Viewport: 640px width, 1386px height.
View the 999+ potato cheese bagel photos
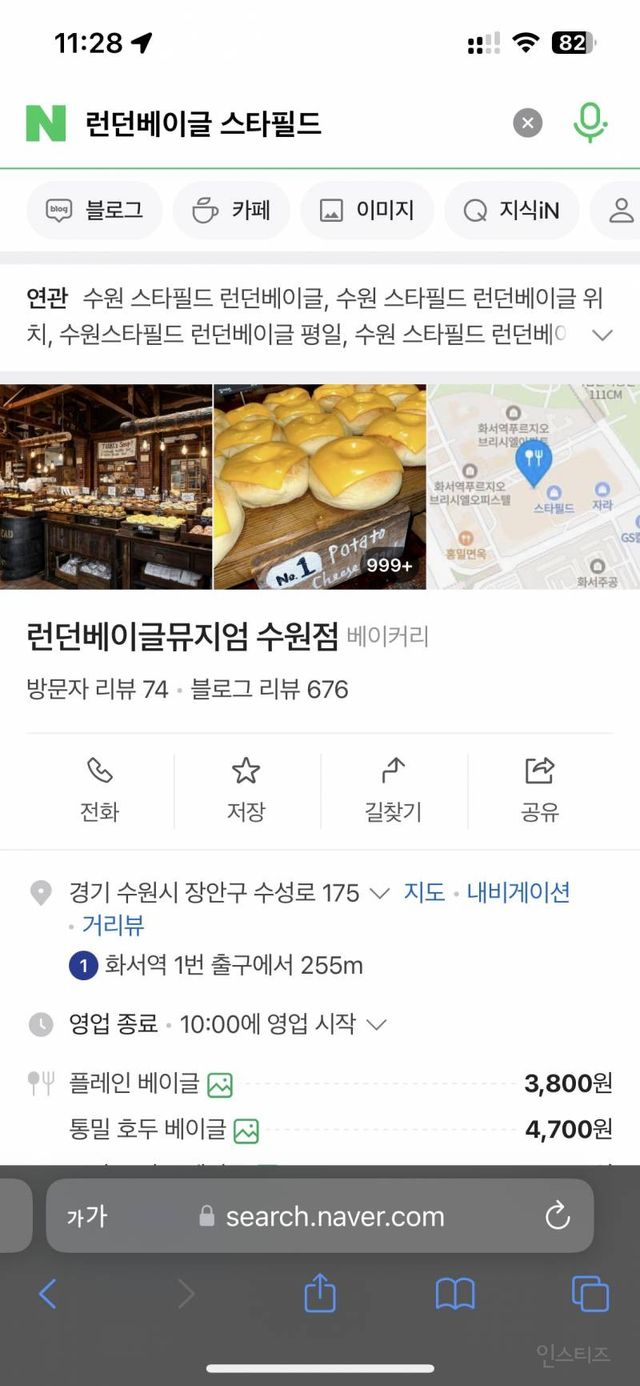click(x=320, y=487)
